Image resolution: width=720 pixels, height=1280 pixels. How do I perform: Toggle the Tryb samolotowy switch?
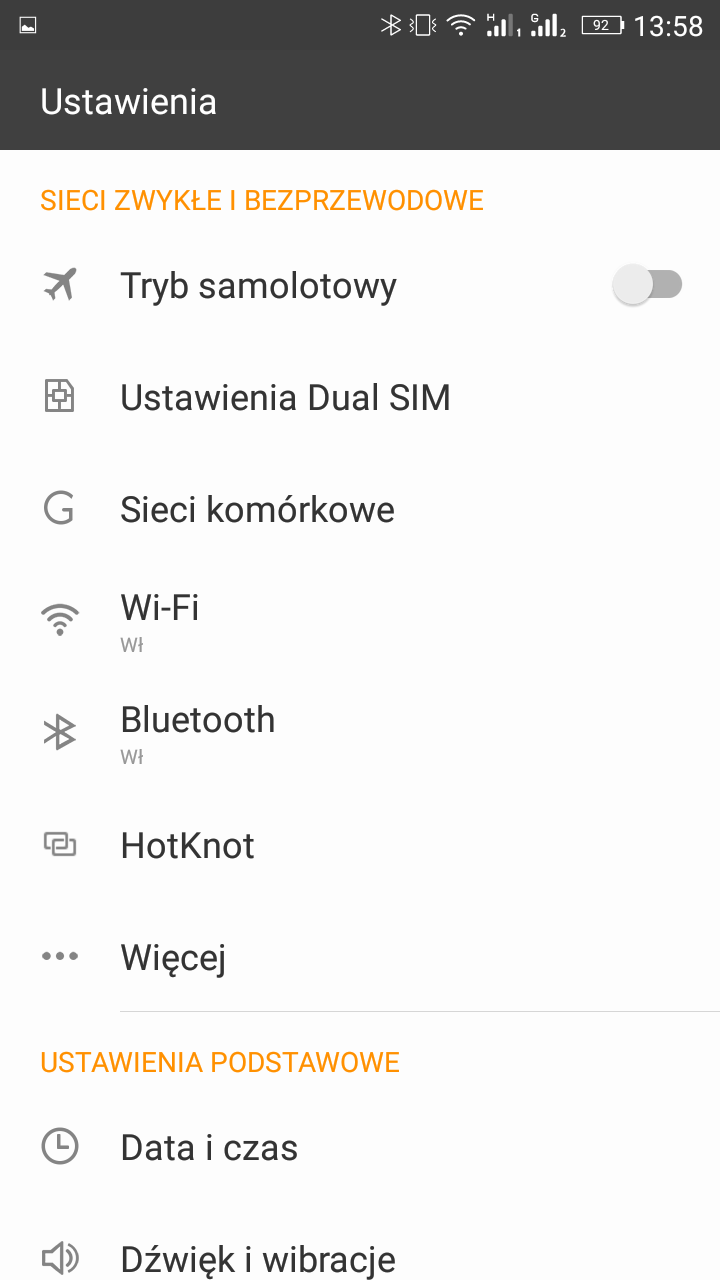pyautogui.click(x=647, y=285)
